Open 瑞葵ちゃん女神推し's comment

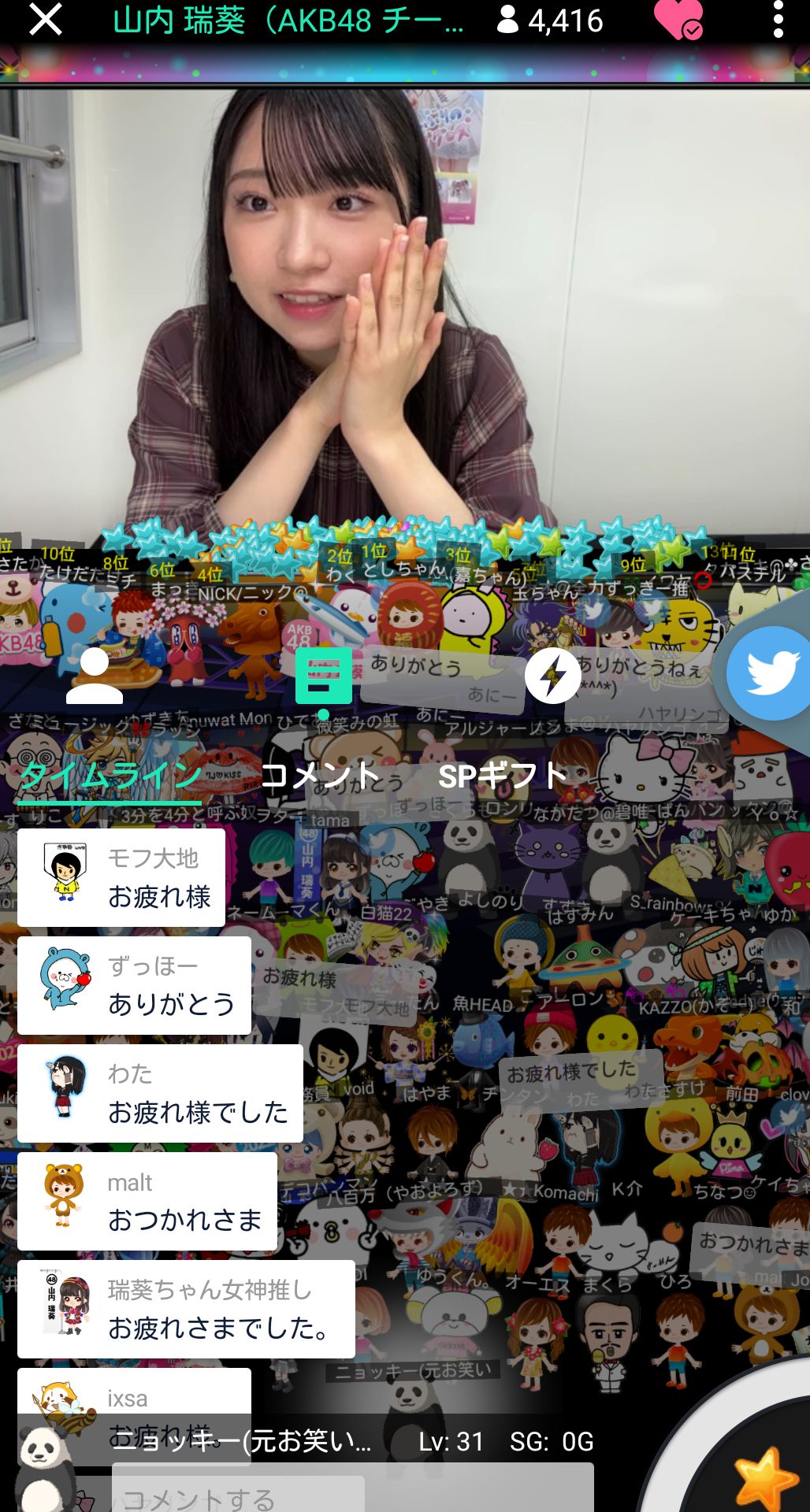[186, 1309]
